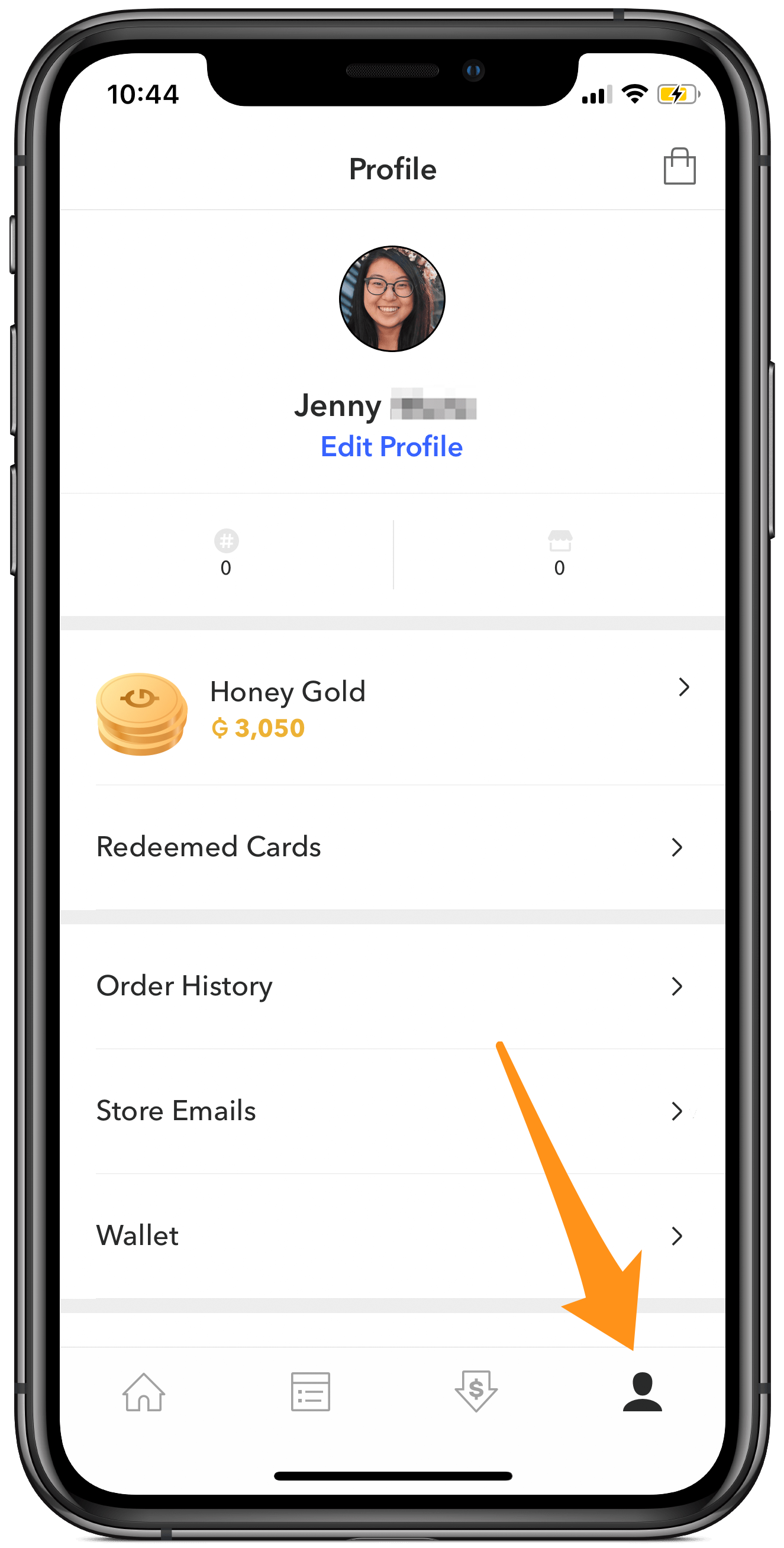Screen dimensions: 784x1548
Task: Open the hashtag count stat
Action: pos(226,553)
